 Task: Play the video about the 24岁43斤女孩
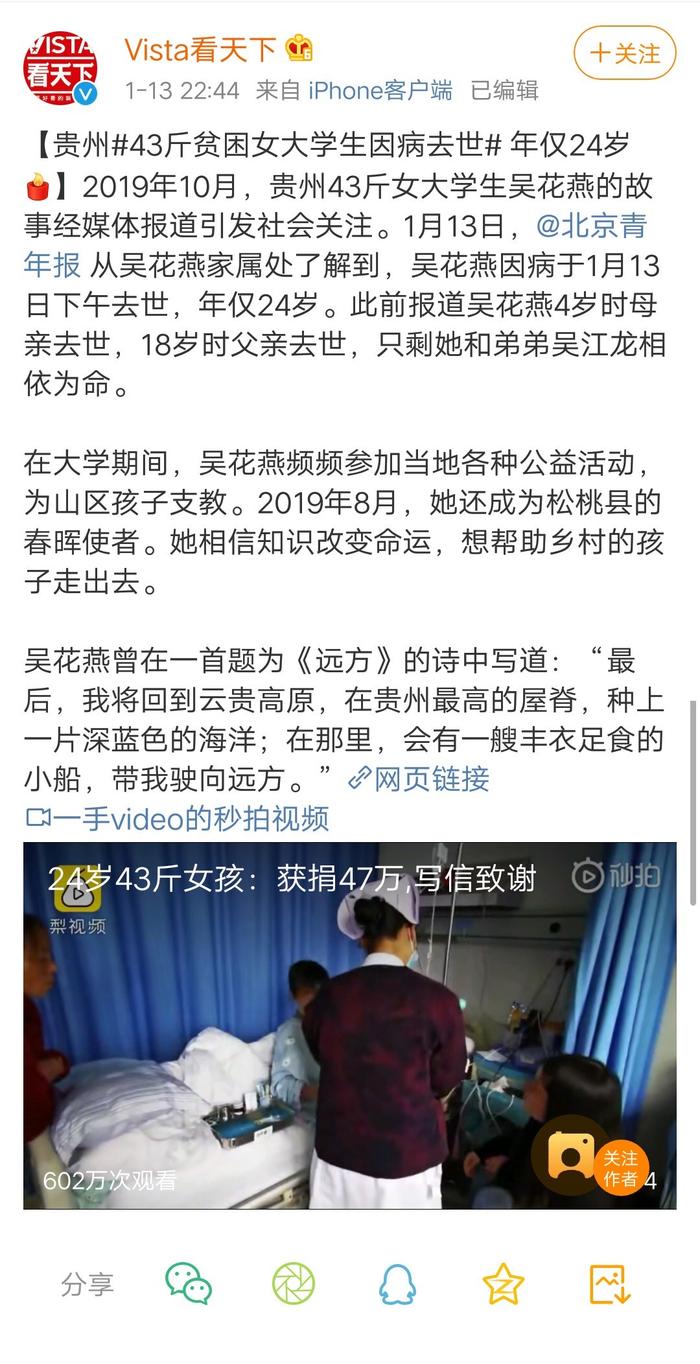click(x=350, y=1026)
